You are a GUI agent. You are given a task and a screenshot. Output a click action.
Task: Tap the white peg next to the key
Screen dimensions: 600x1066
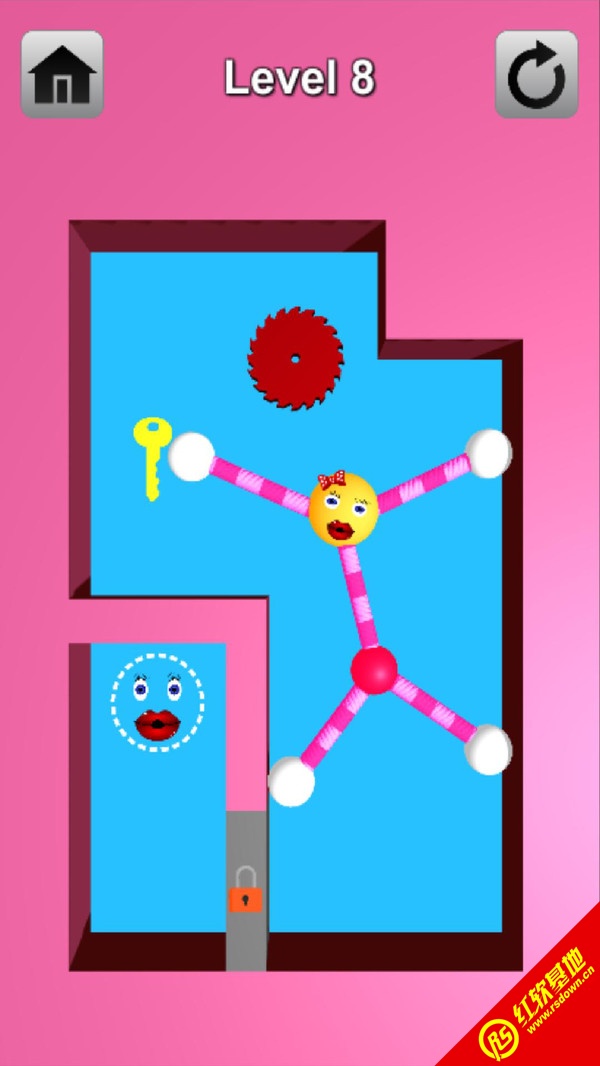[x=191, y=457]
